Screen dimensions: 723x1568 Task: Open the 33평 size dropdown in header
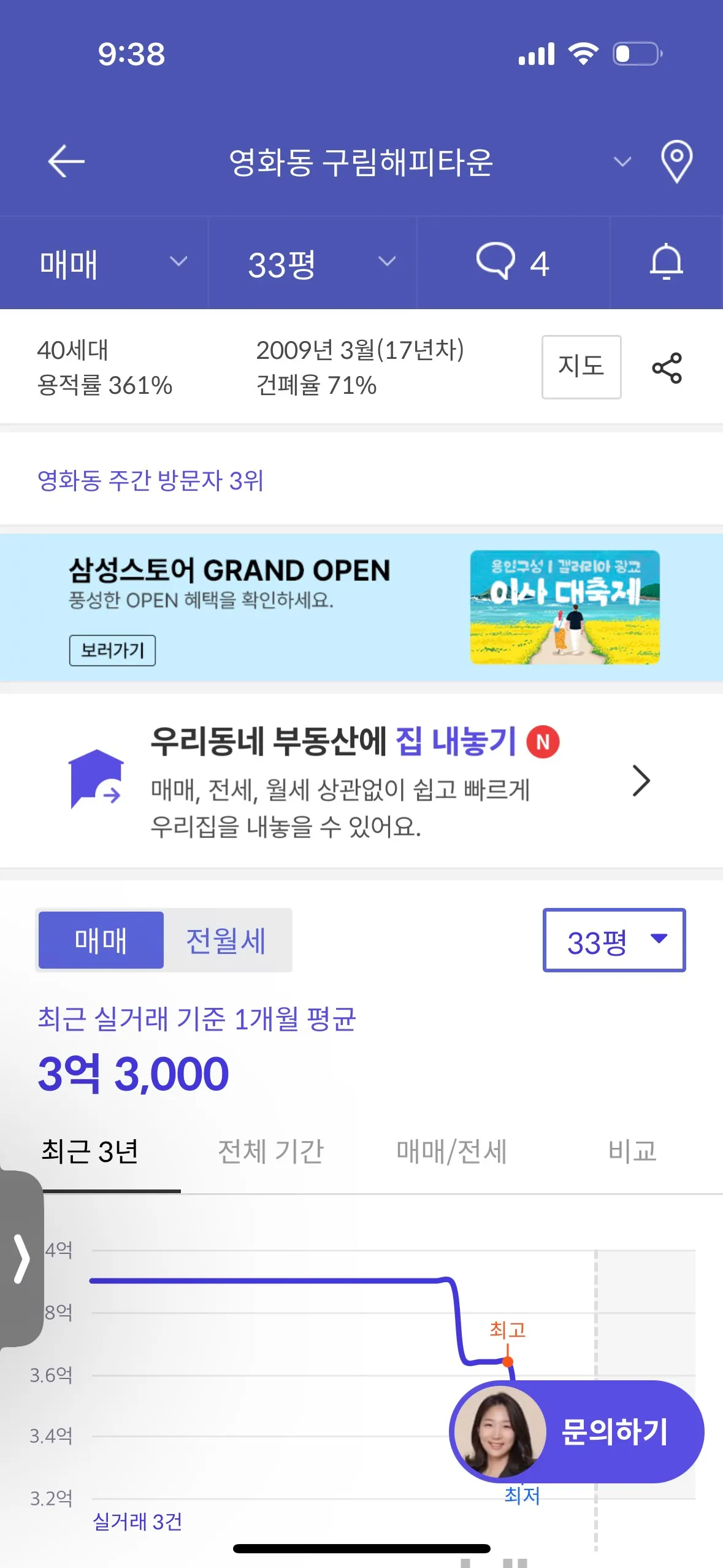point(313,263)
